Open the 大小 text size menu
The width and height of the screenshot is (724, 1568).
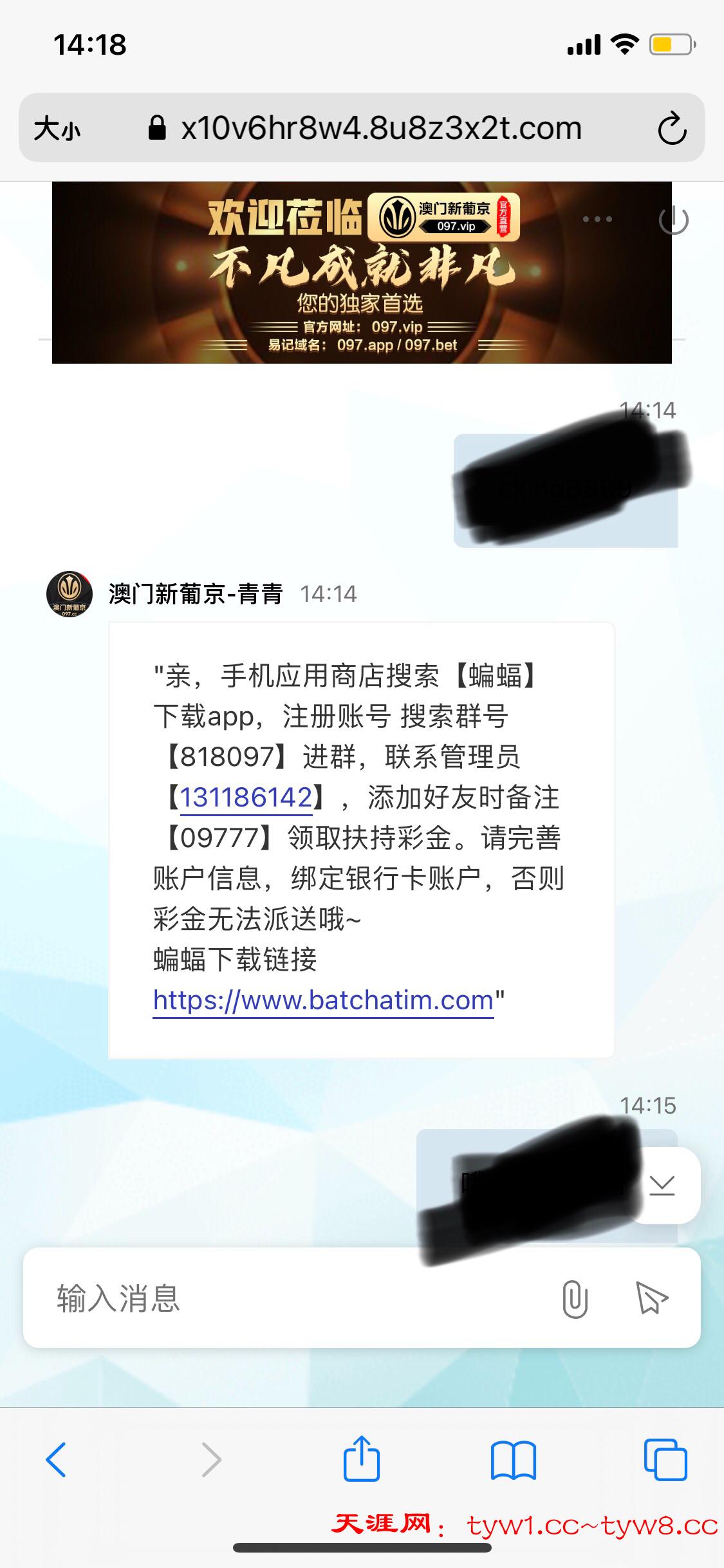(x=58, y=129)
